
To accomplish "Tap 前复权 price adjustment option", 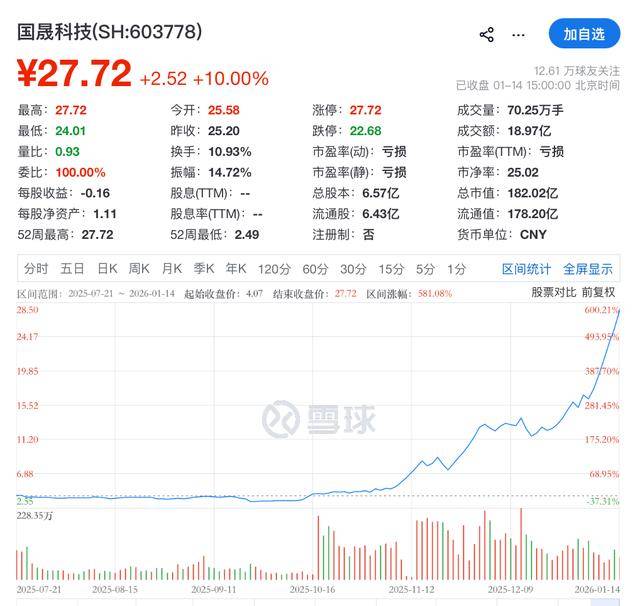I will [x=599, y=293].
